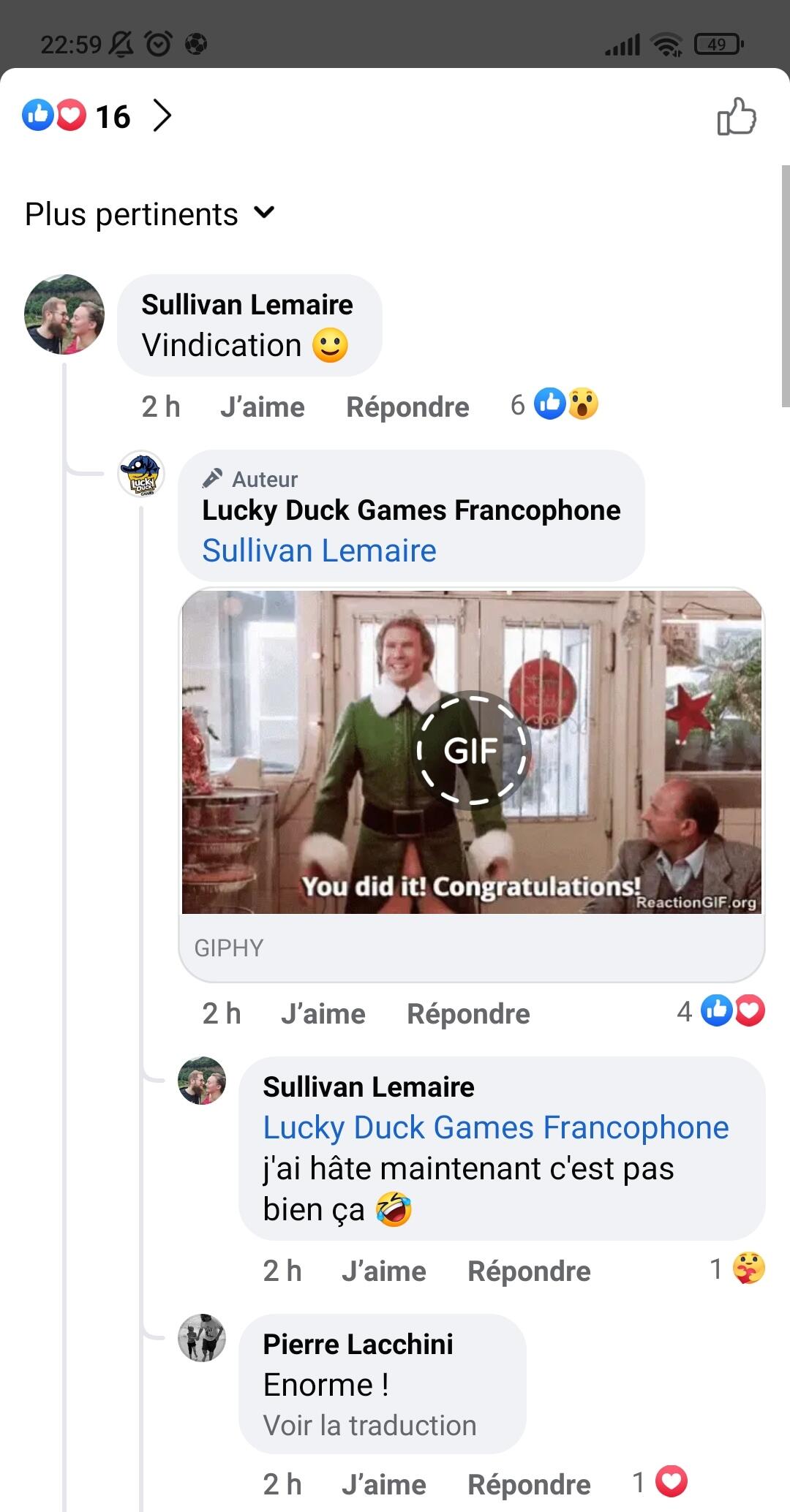Viewport: 790px width, 1512px height.
Task: Reply to Sullivan's "j'ai hâte maintenant" comment
Action: [529, 1271]
